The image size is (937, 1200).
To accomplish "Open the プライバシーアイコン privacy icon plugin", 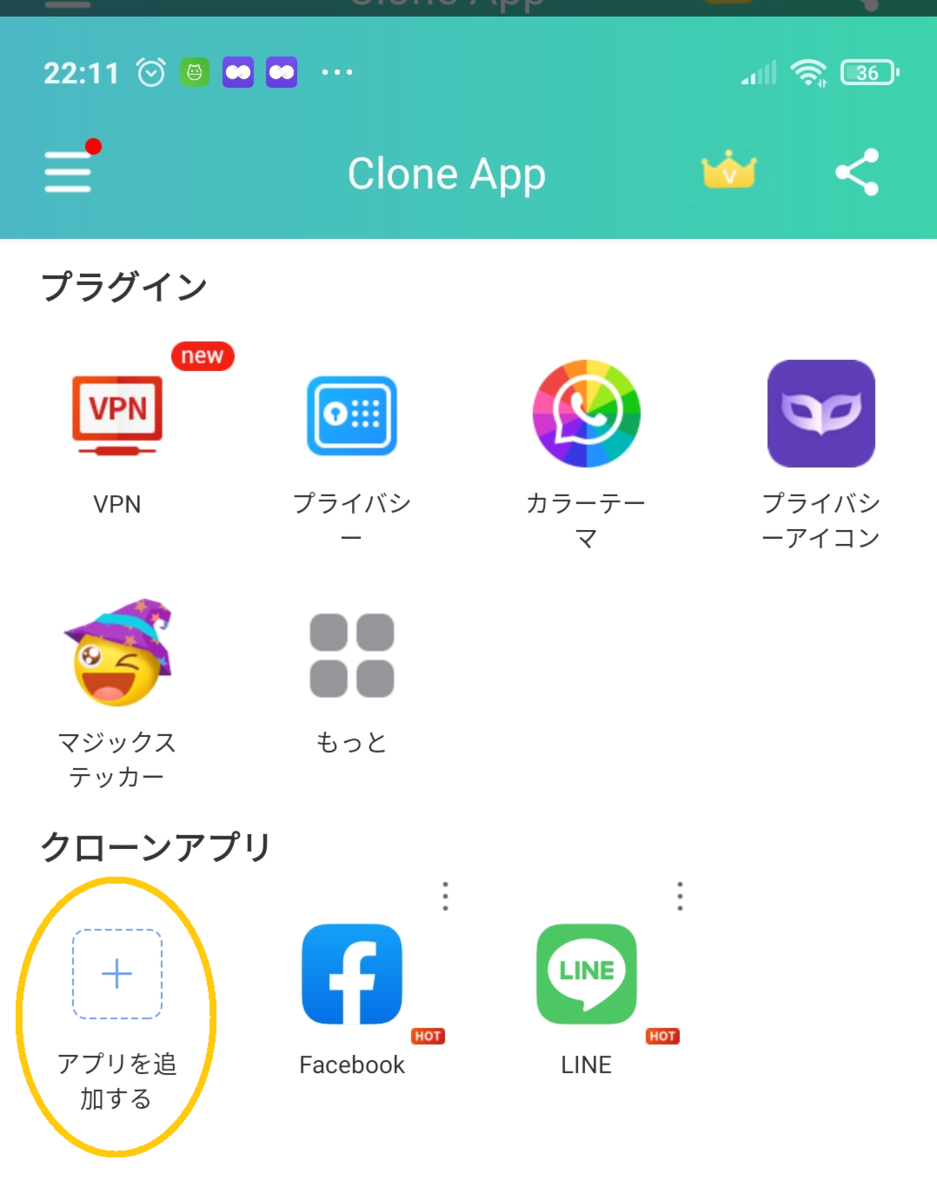I will tap(820, 414).
